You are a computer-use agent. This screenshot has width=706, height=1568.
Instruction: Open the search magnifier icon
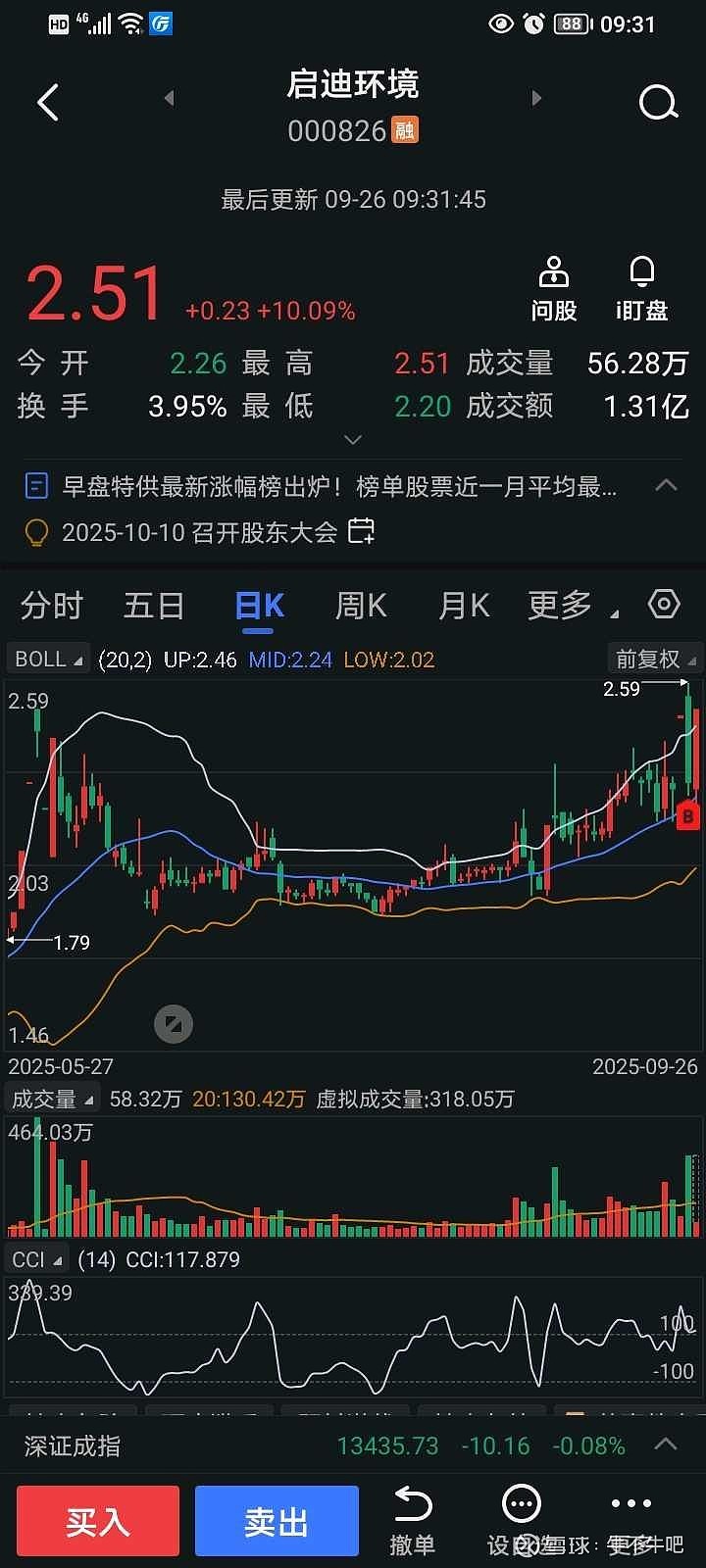click(x=658, y=102)
